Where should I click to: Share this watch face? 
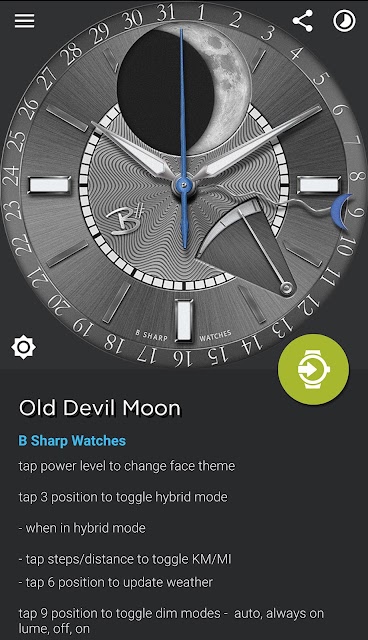coord(303,21)
